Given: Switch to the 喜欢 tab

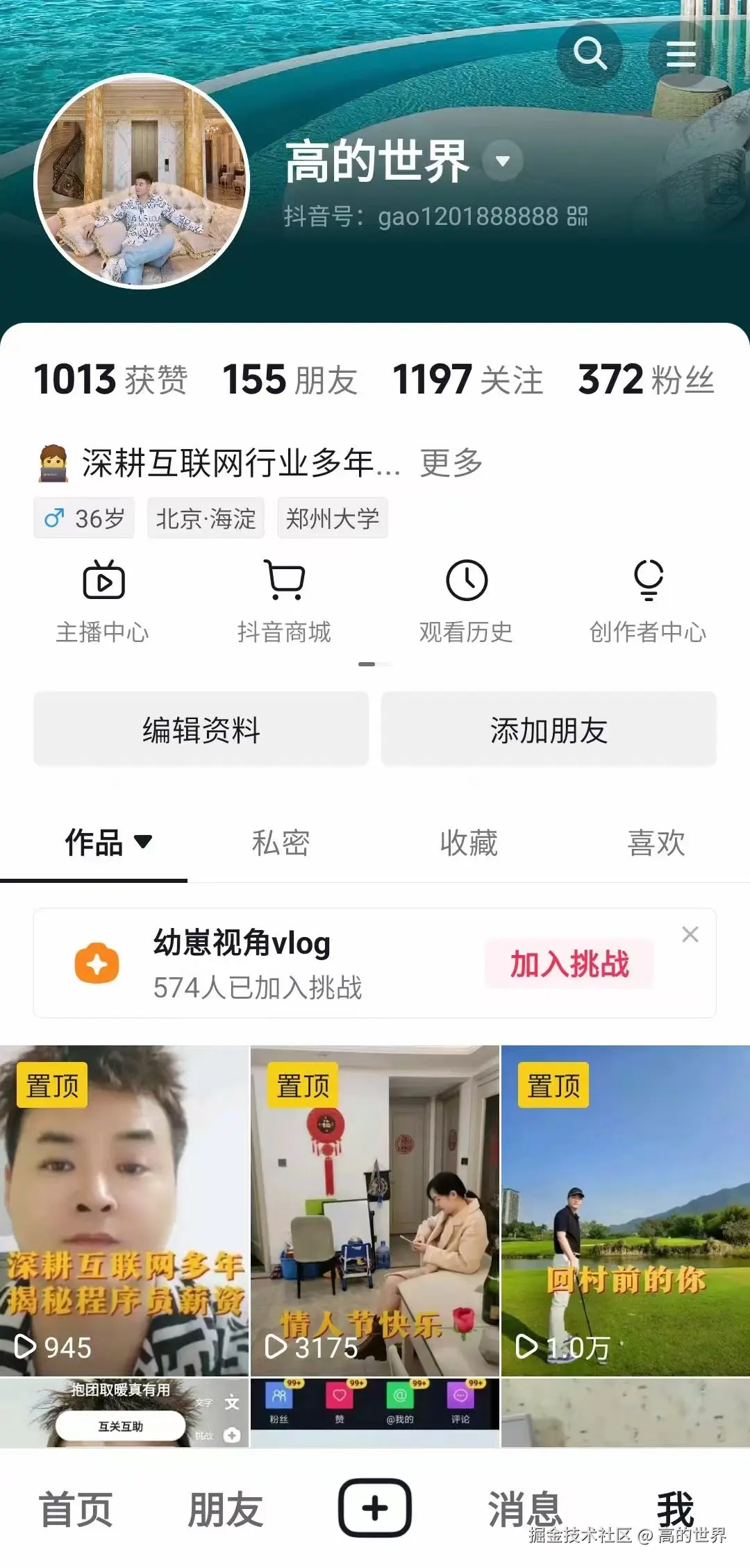Looking at the screenshot, I should [x=656, y=843].
